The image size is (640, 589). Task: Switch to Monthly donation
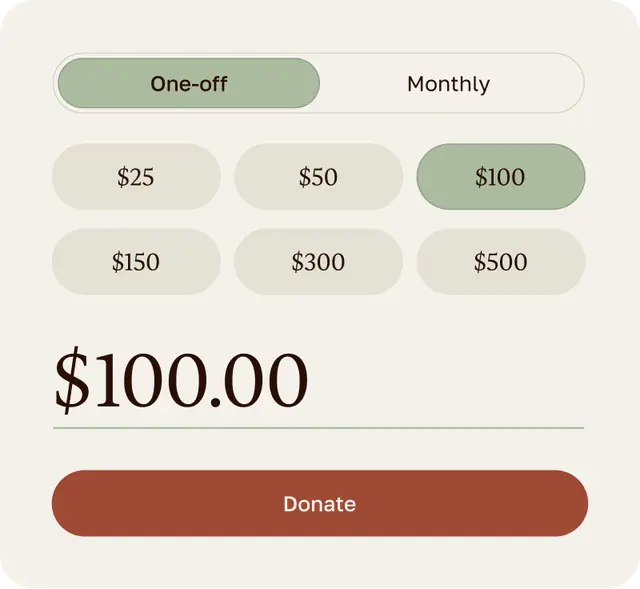448,83
